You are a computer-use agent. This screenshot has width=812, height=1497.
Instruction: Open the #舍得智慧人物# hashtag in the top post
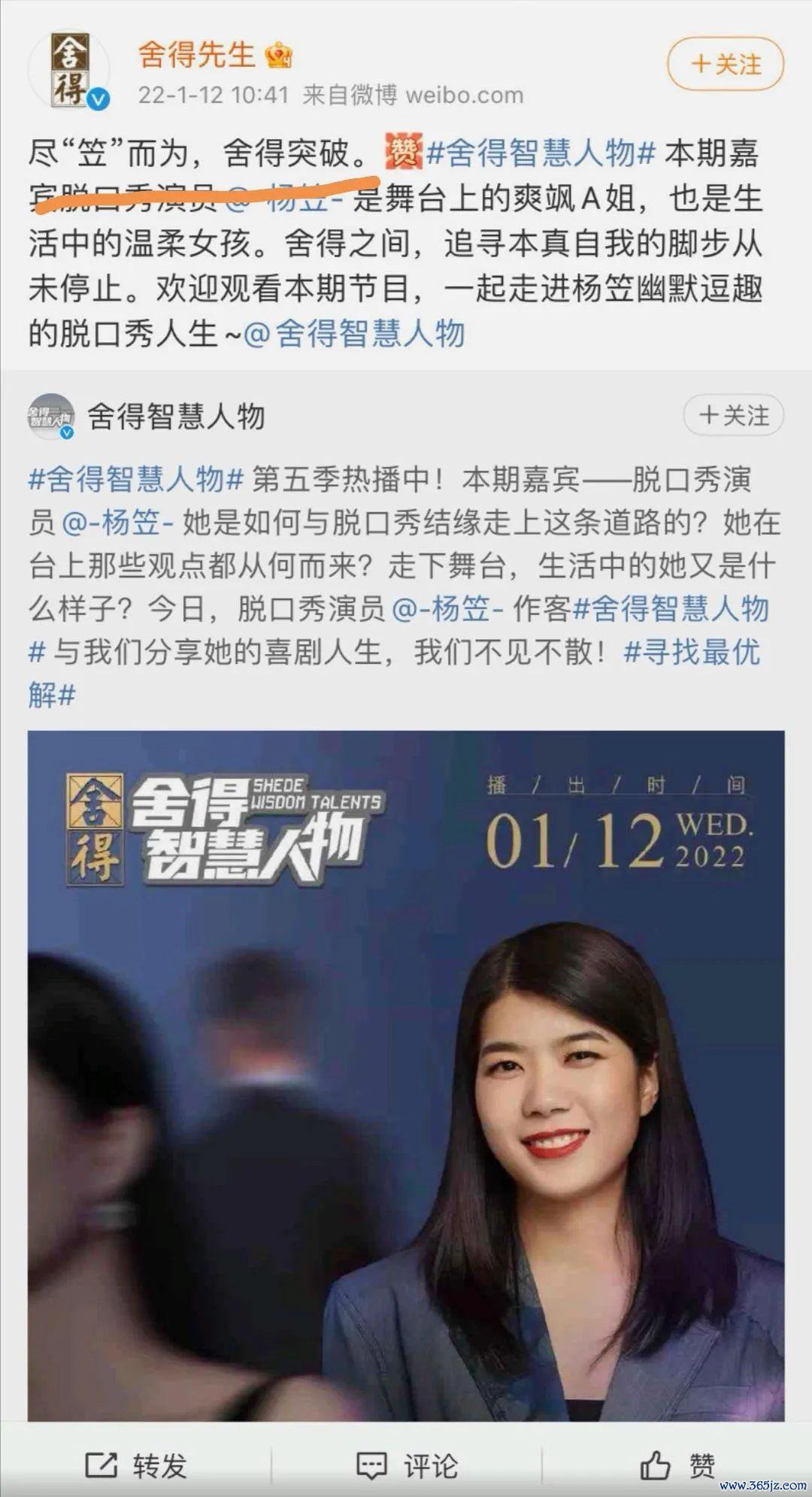541,153
